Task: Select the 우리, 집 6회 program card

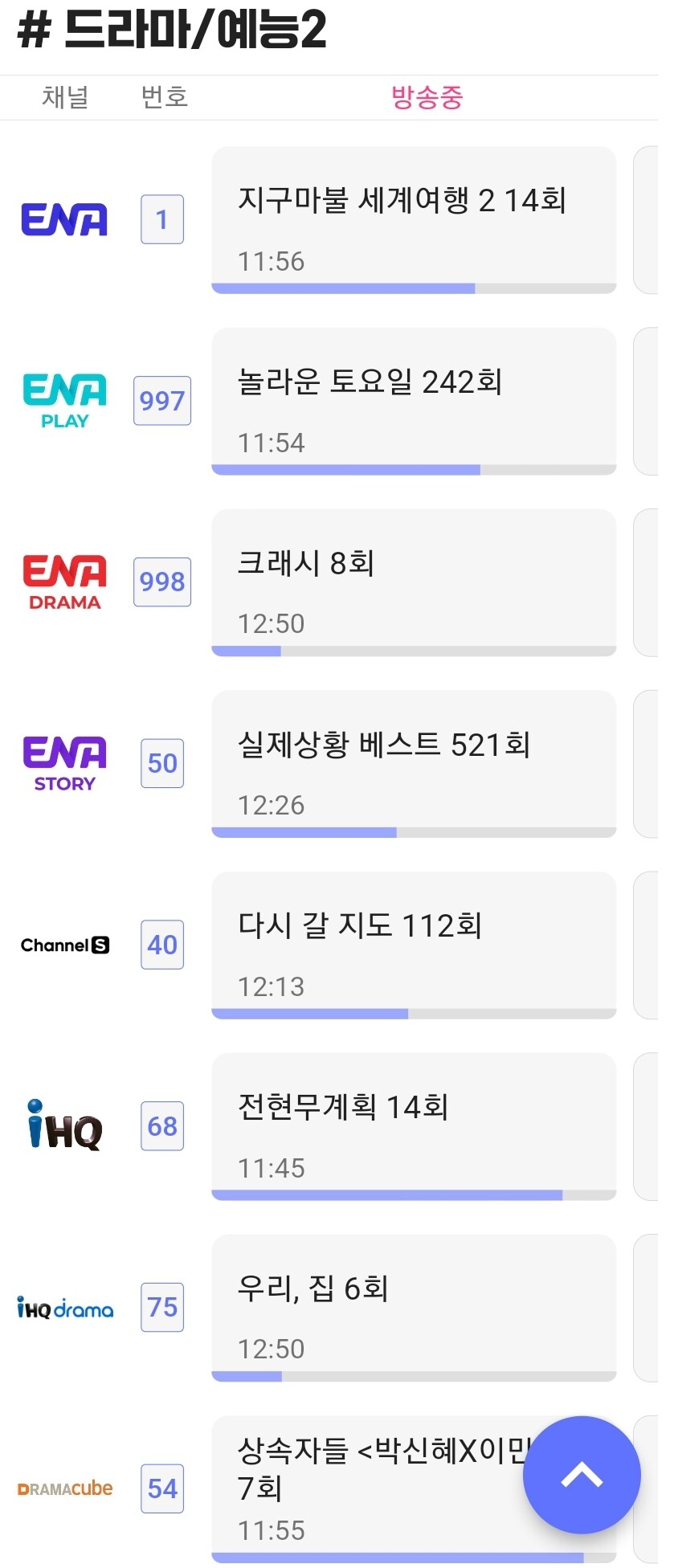Action: coord(413,1309)
